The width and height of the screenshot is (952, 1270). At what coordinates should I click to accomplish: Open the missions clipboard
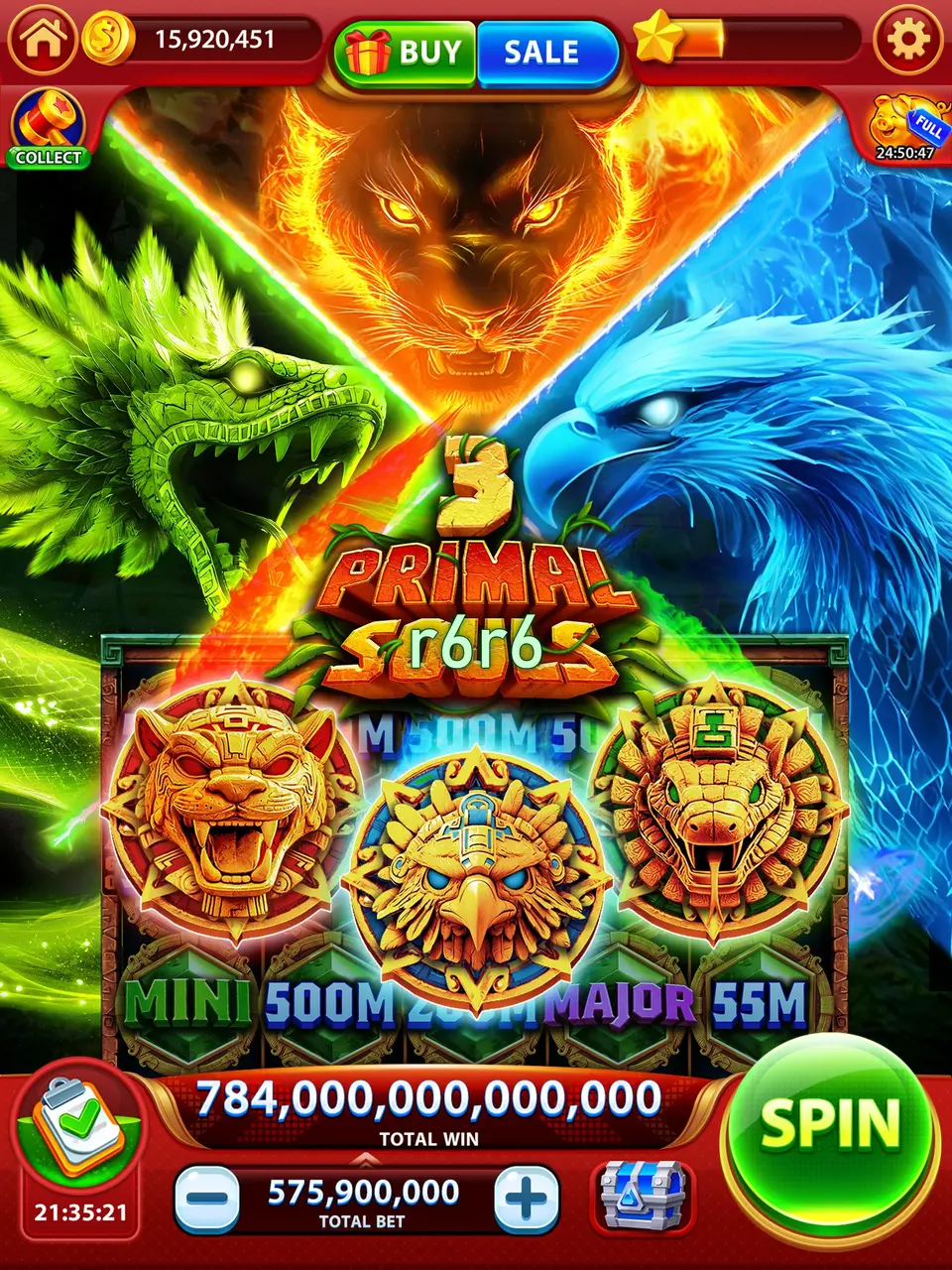79,1135
